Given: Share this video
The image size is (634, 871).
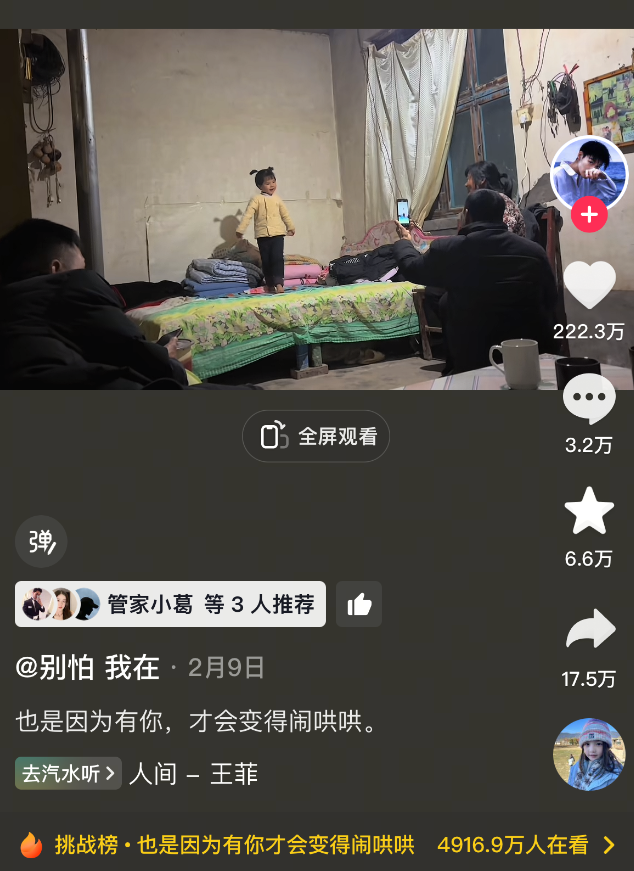Looking at the screenshot, I should (x=589, y=630).
